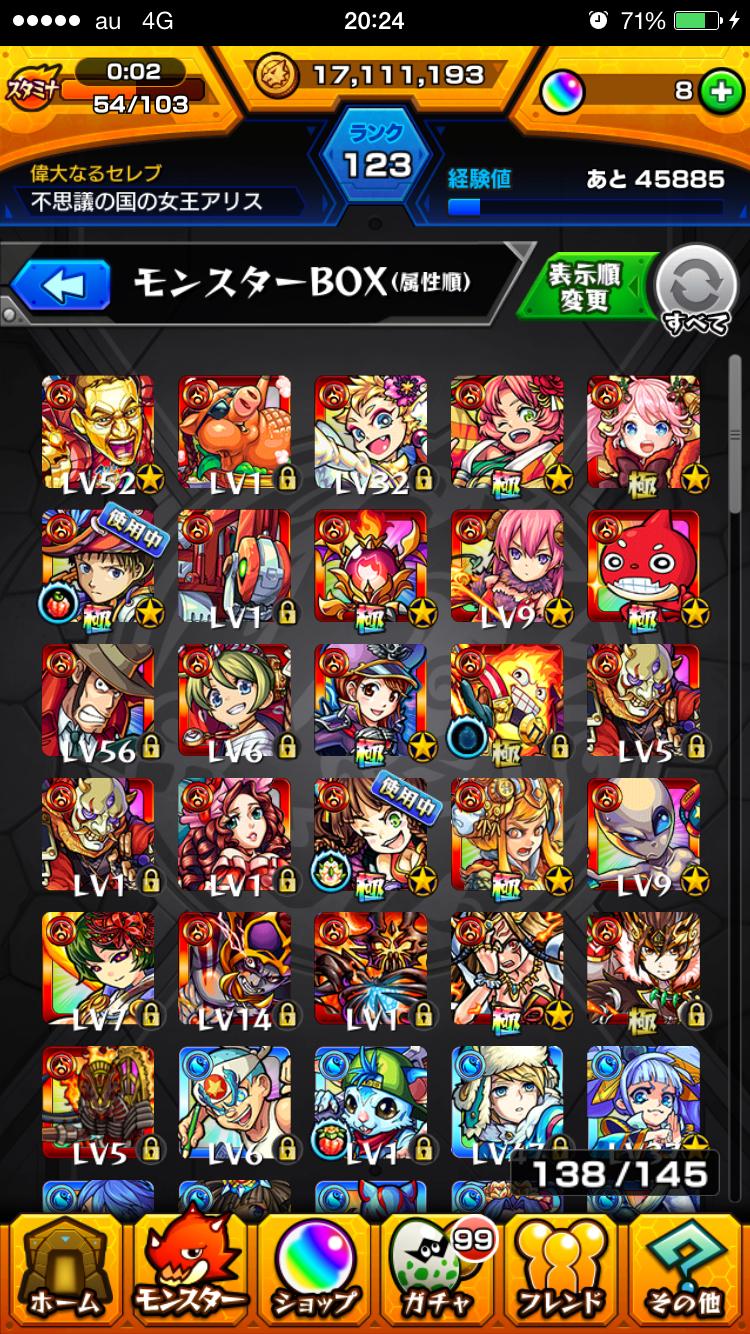The width and height of the screenshot is (750, 1334).
Task: Select the LV14 purple-hat monster
Action: coord(234,968)
